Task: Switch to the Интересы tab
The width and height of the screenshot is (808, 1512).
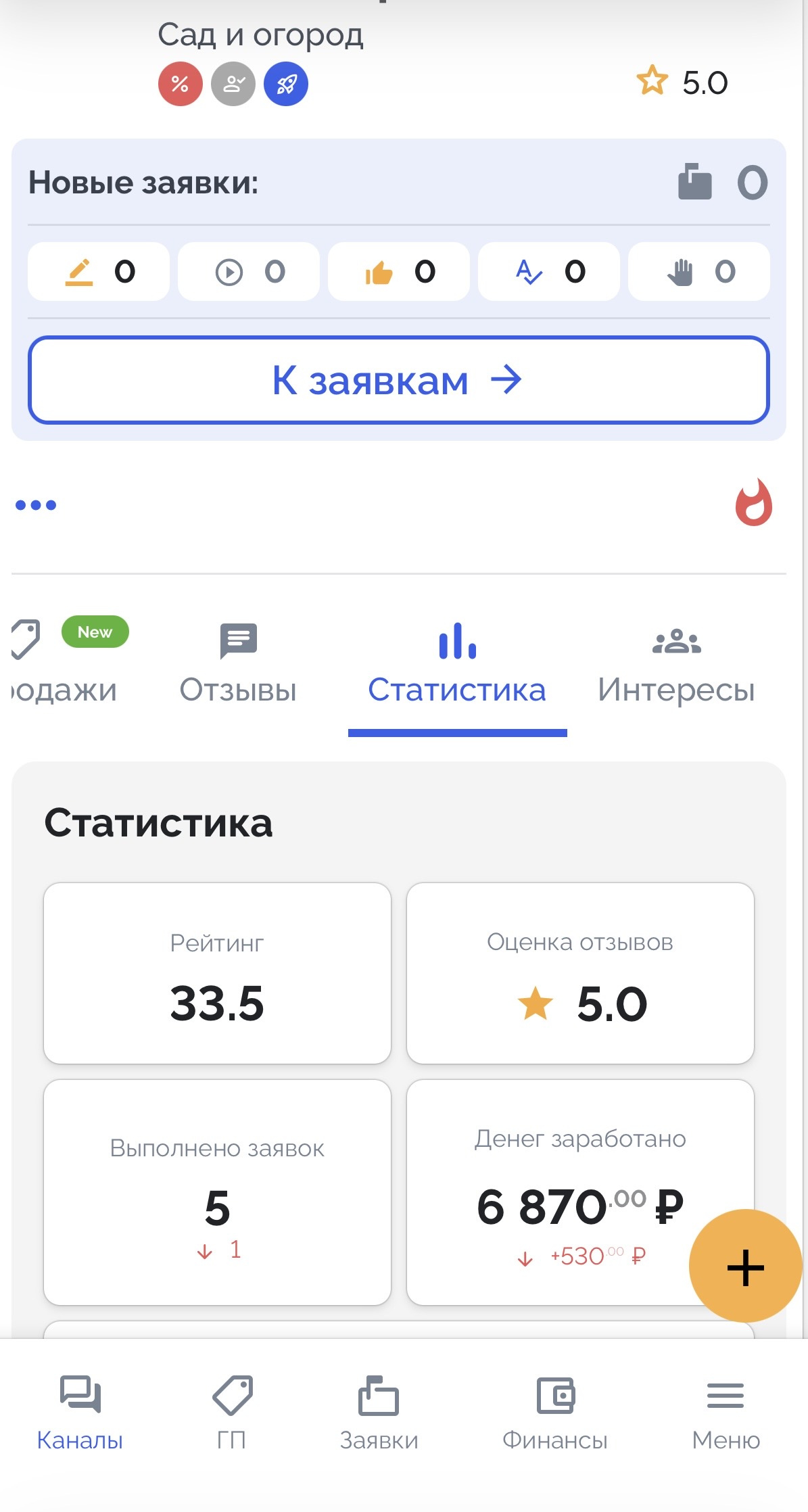Action: [676, 664]
